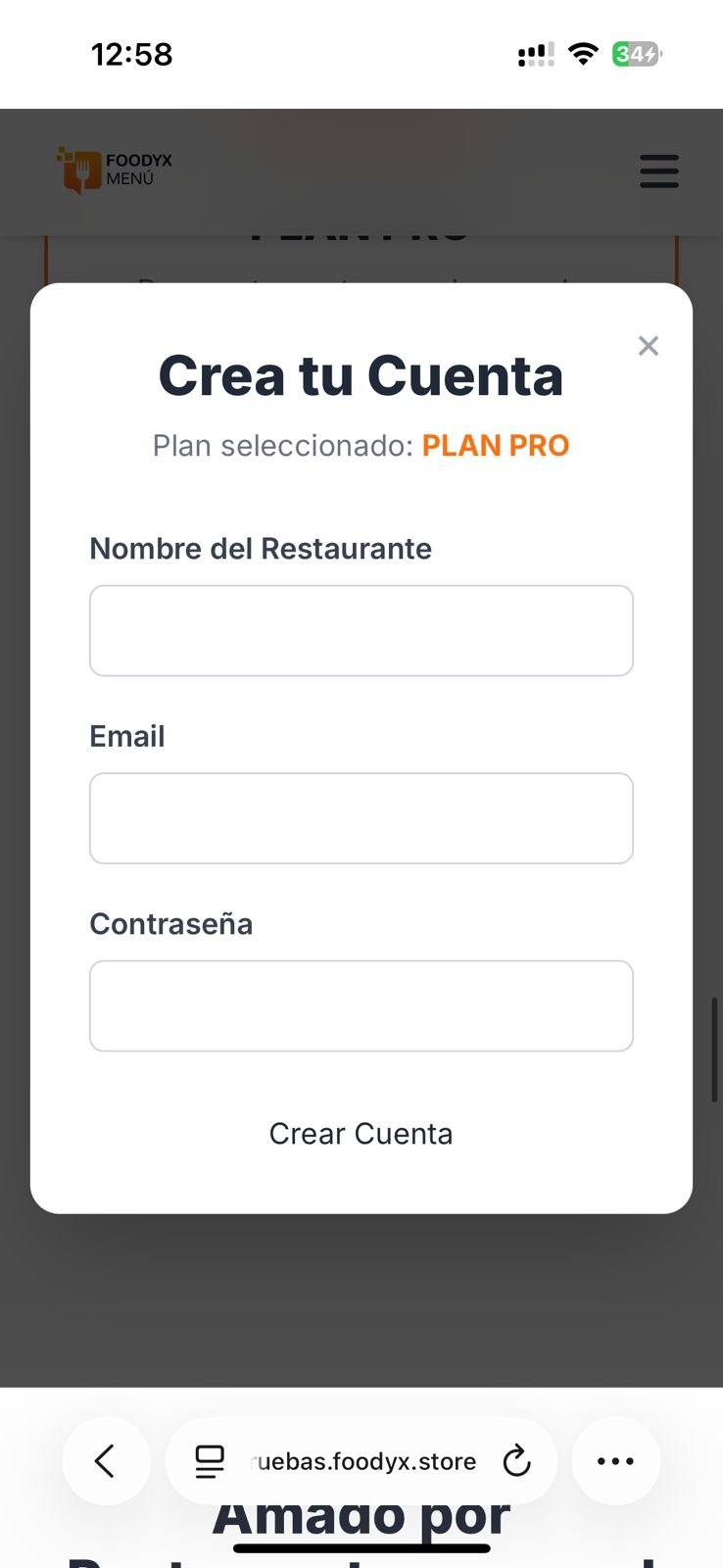Tap the reload page icon
723x1568 pixels.
(517, 1461)
